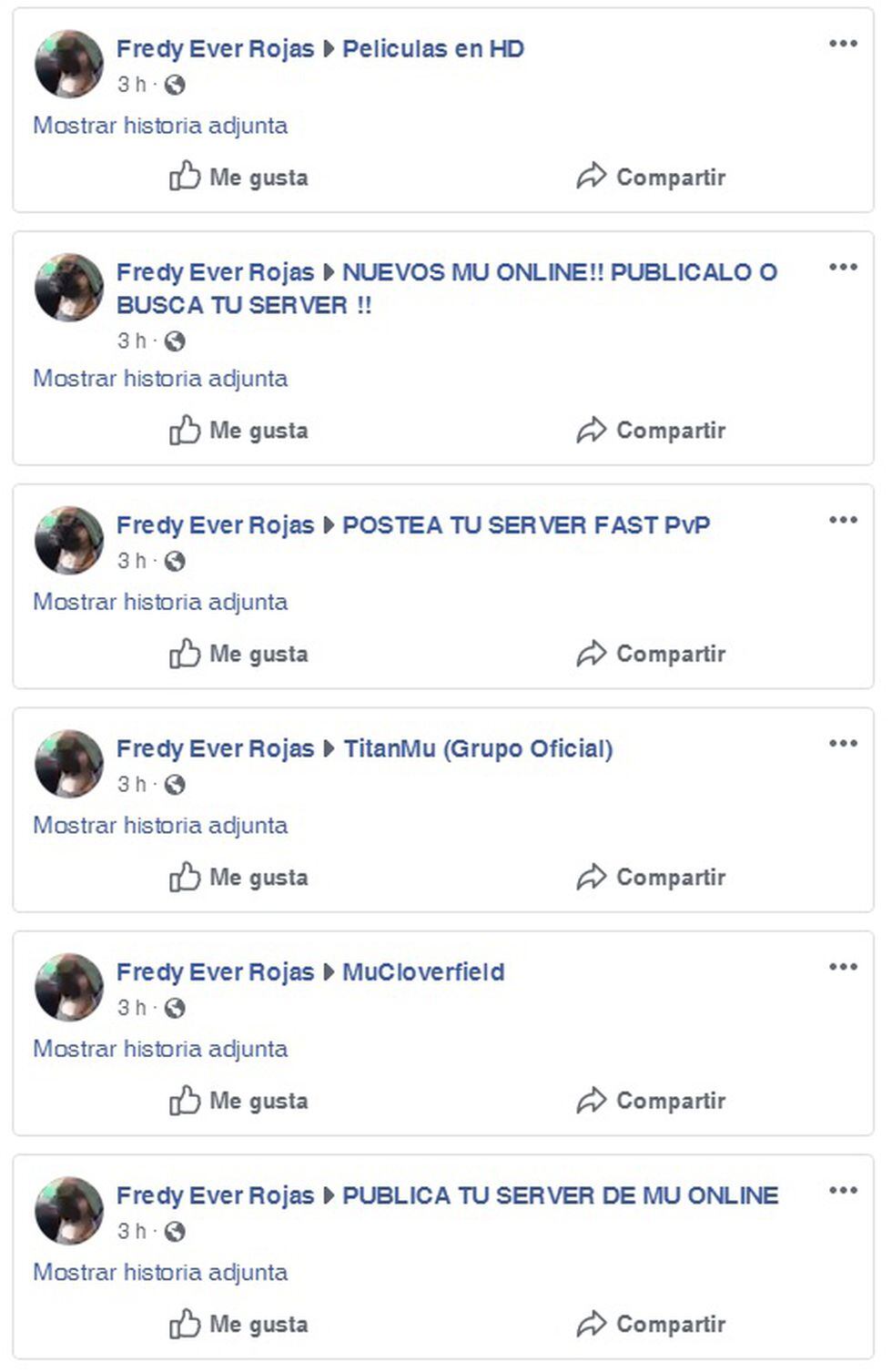
Task: Open options for POSTEA TU SERVER FAST PvP post
Action: pos(842,520)
